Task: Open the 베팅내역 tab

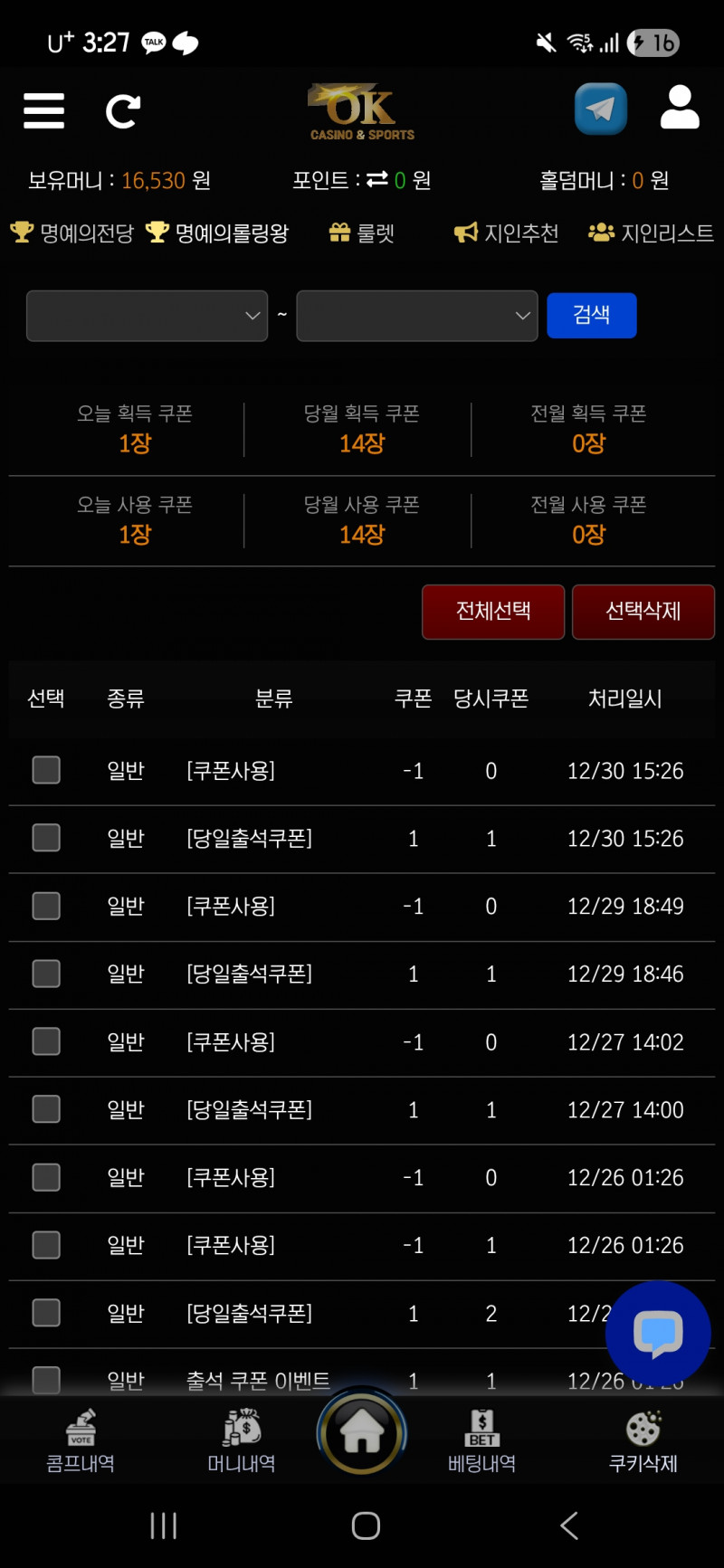Action: coord(481,1441)
